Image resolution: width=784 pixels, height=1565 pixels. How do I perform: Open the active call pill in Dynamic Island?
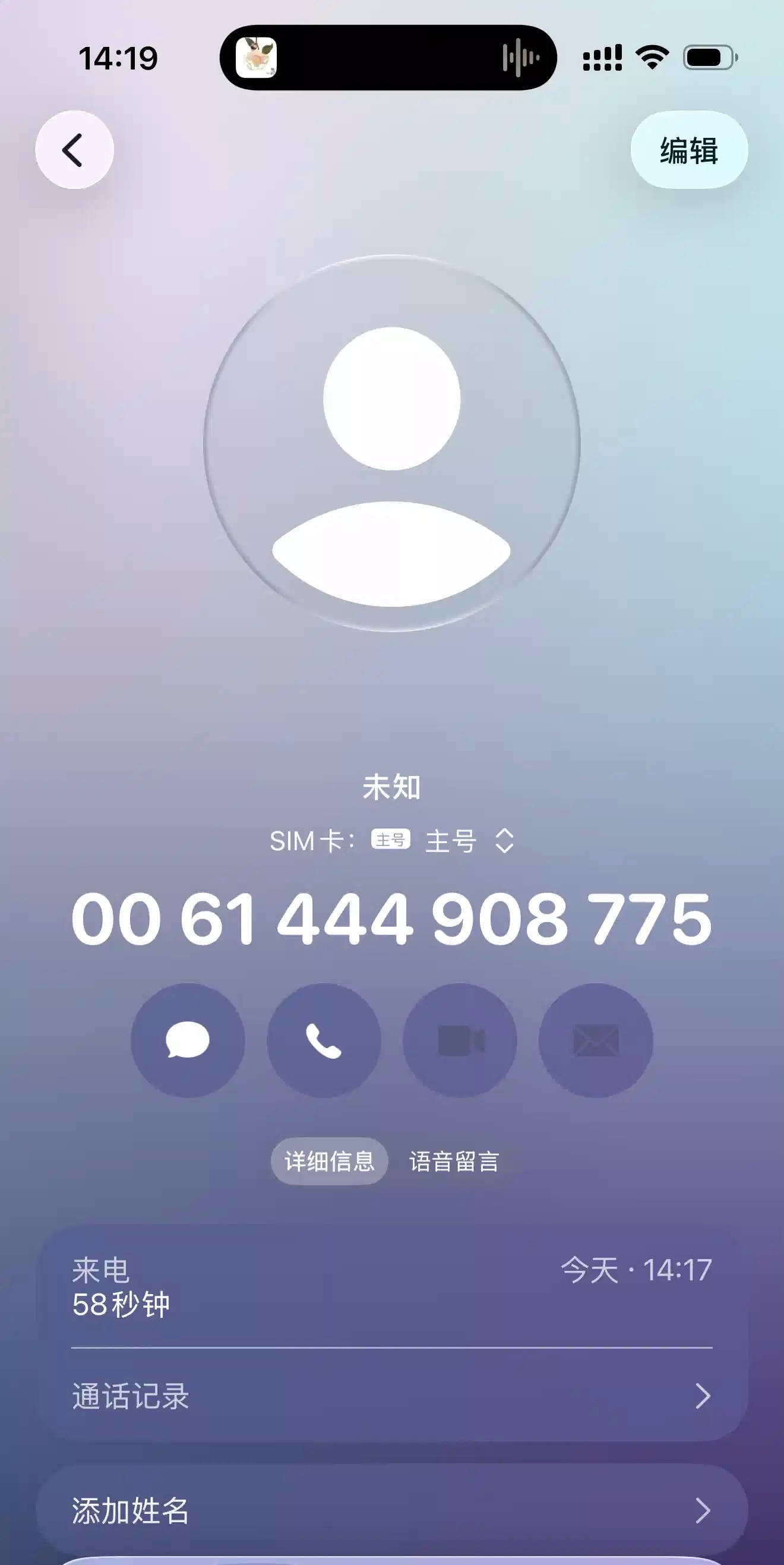pyautogui.click(x=388, y=58)
